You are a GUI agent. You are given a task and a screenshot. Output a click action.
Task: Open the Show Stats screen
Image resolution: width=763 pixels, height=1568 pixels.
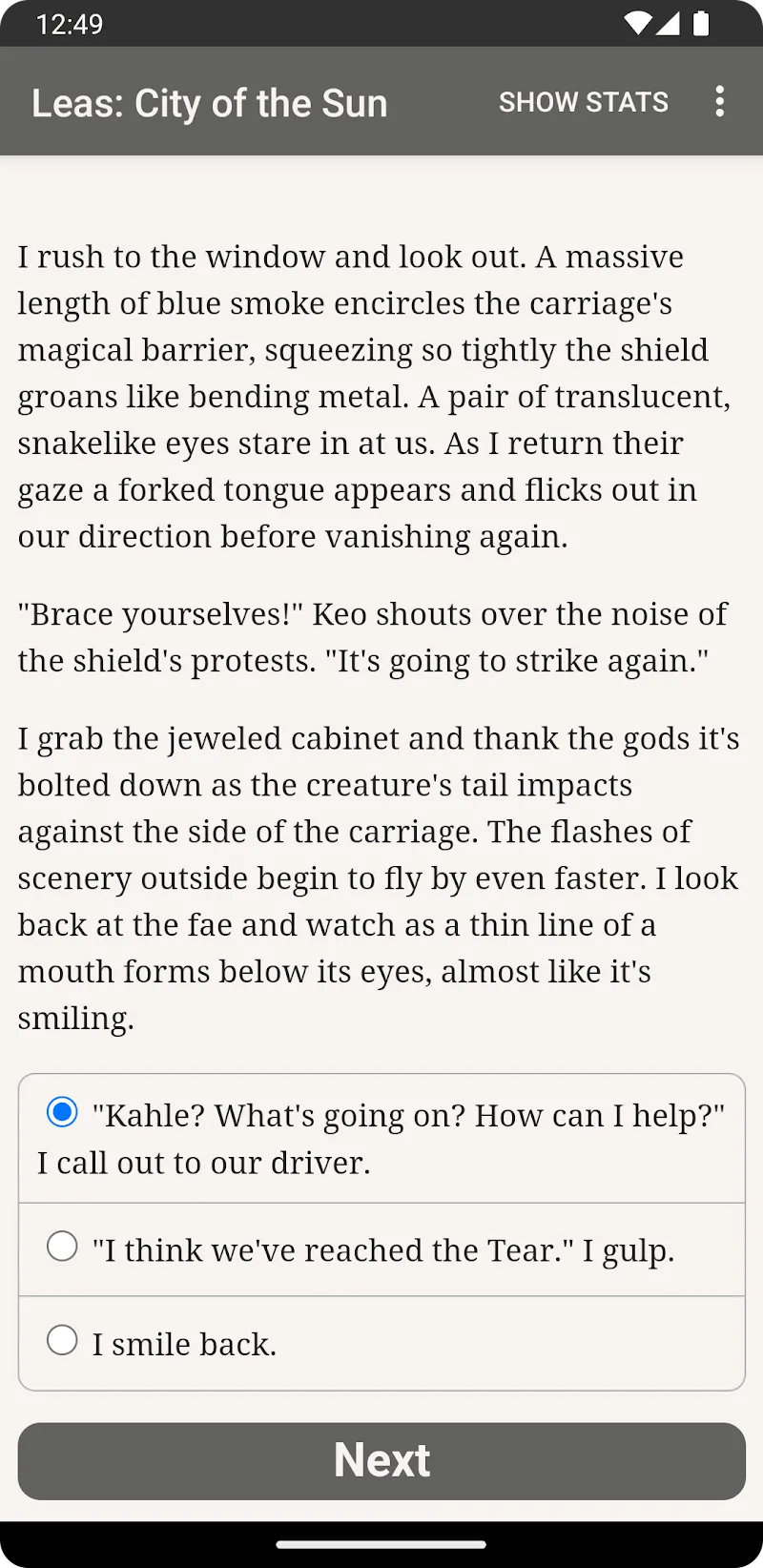pyautogui.click(x=583, y=102)
